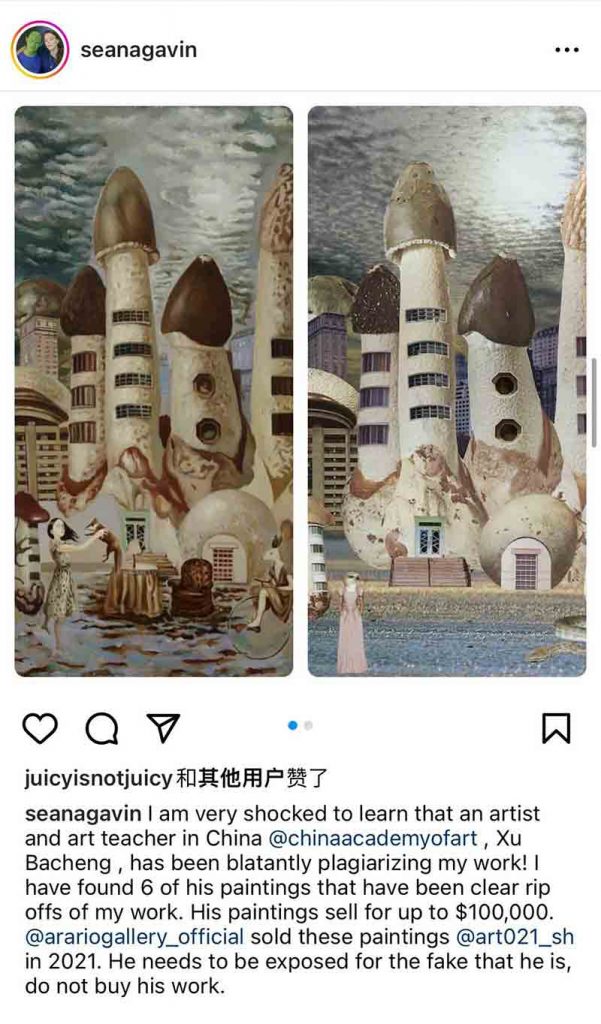The width and height of the screenshot is (601, 1024).
Task: Open seanagavin's profile picture
Action: tap(39, 49)
